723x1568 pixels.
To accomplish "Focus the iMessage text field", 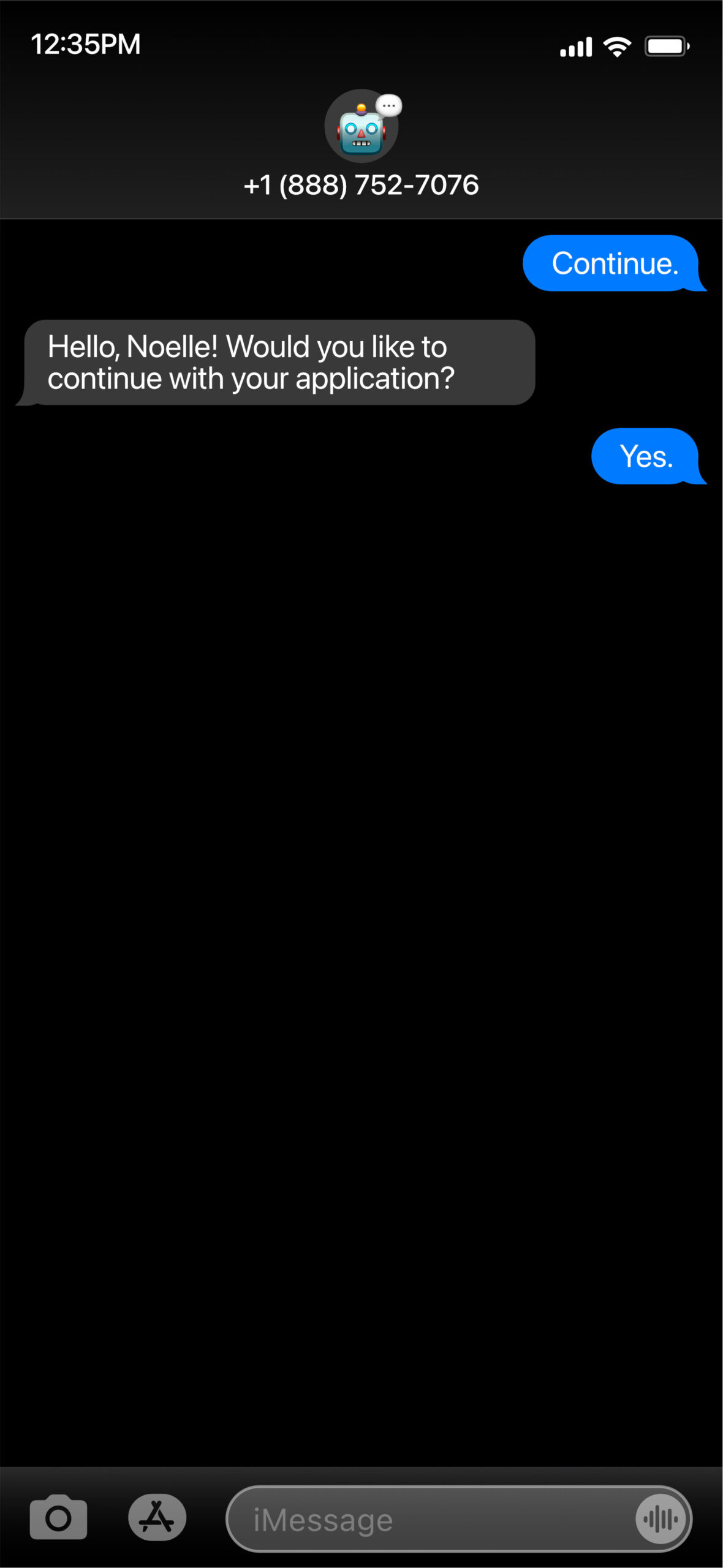I will [429, 1519].
